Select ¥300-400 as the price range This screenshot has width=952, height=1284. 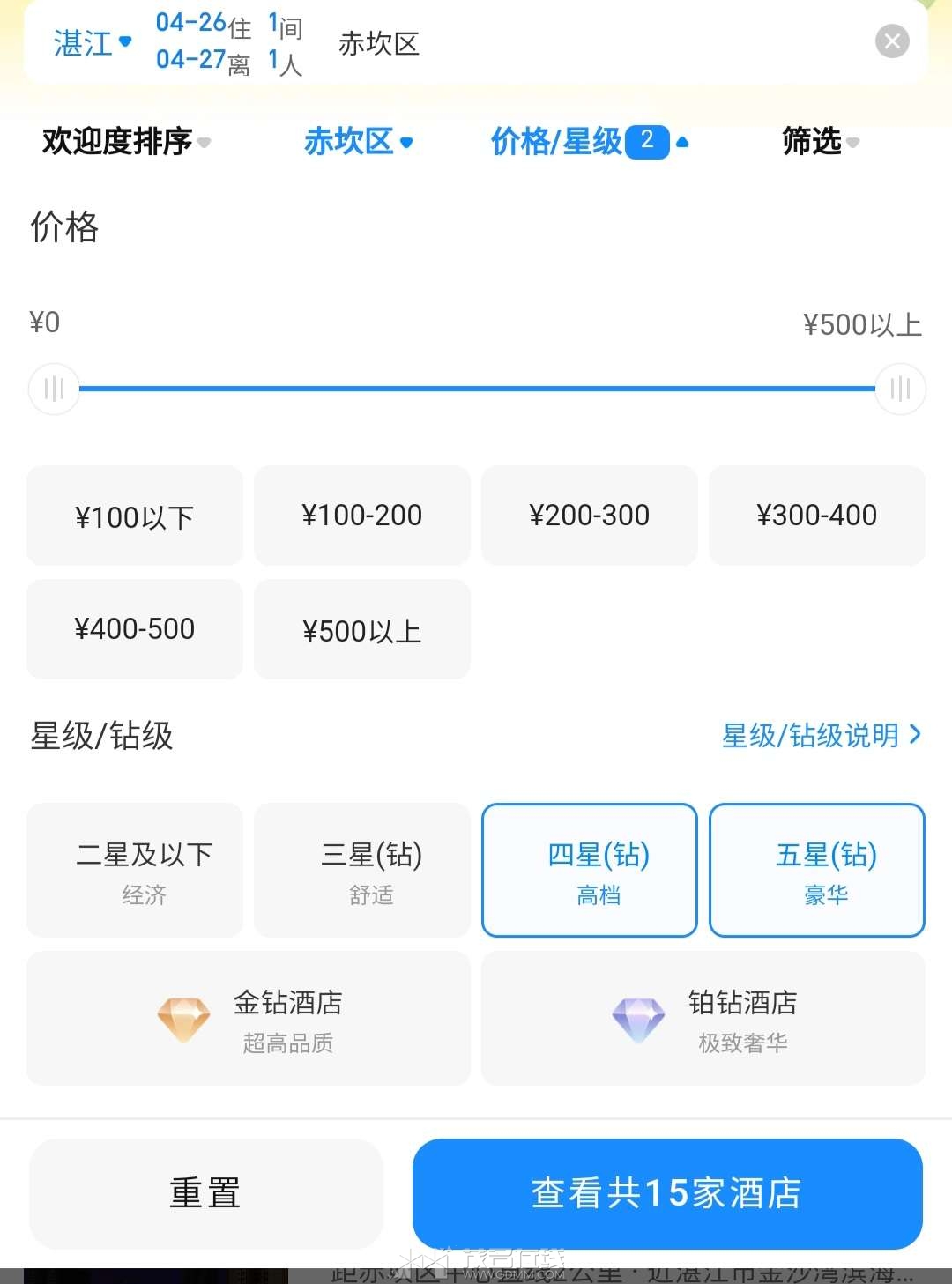pos(817,516)
